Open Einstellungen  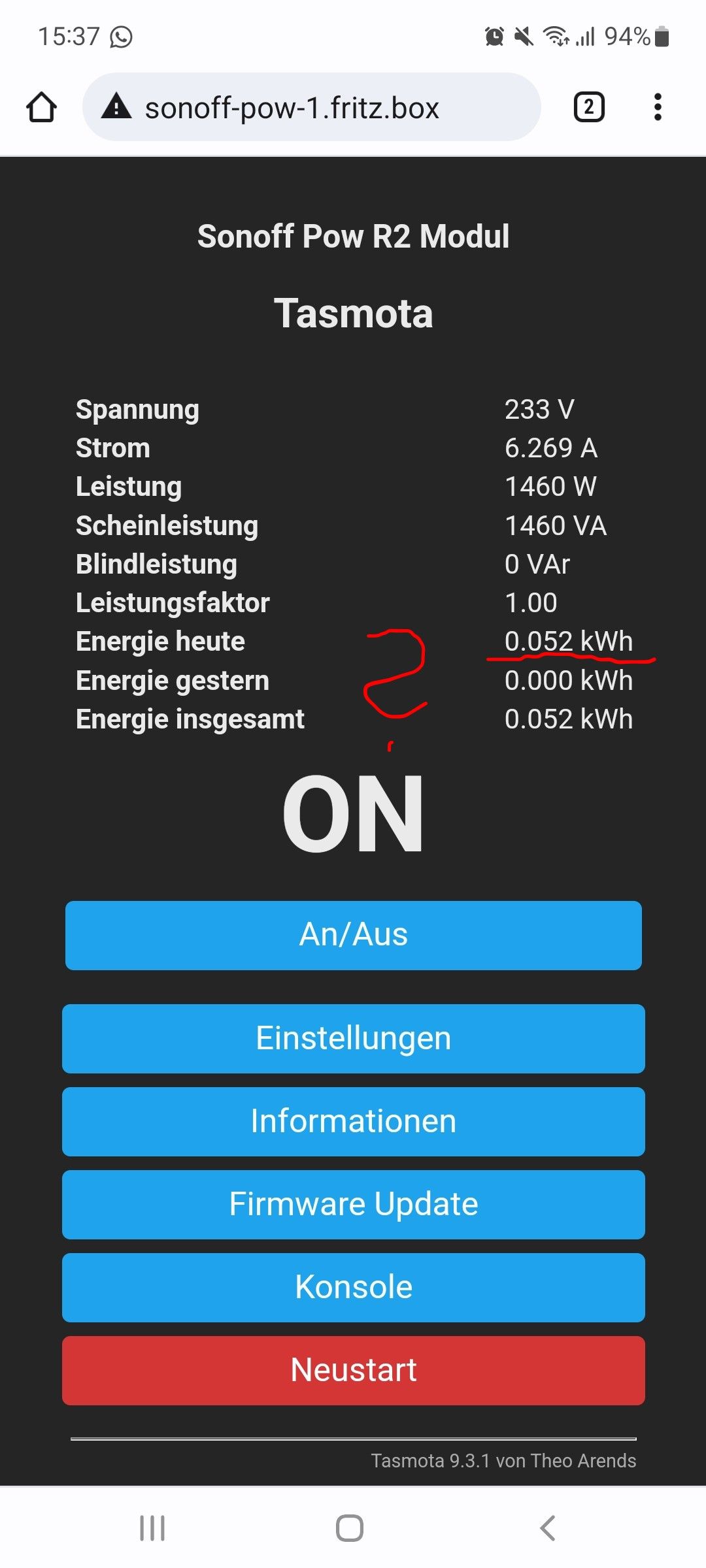(x=353, y=1038)
